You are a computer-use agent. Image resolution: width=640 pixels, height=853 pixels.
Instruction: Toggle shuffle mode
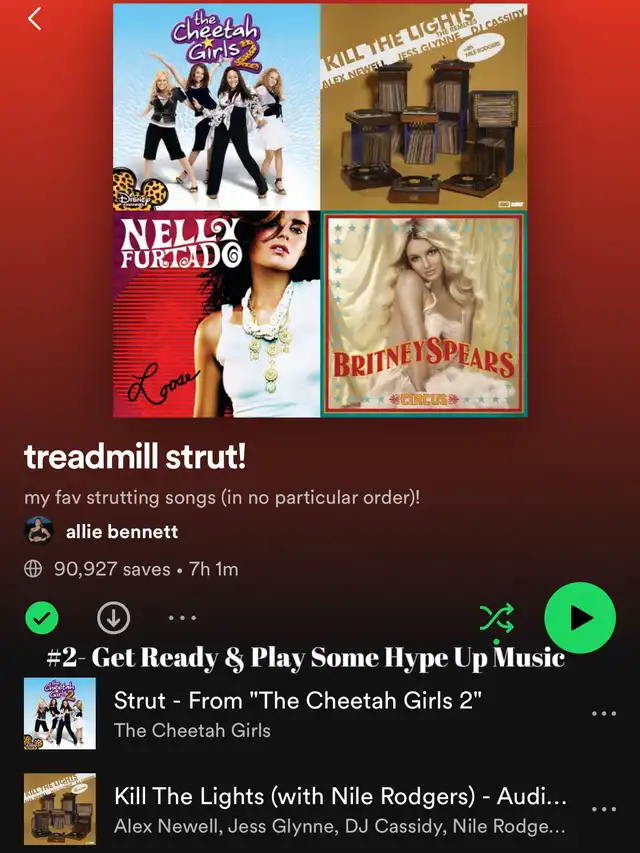(x=496, y=619)
